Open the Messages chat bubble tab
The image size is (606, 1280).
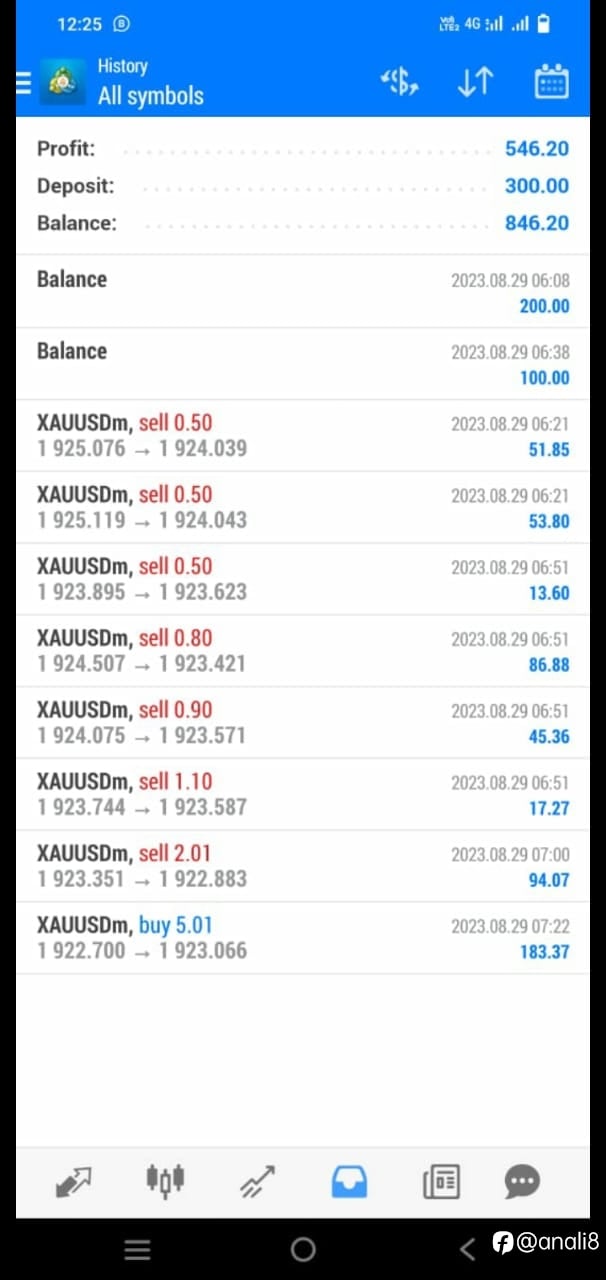pyautogui.click(x=522, y=1182)
